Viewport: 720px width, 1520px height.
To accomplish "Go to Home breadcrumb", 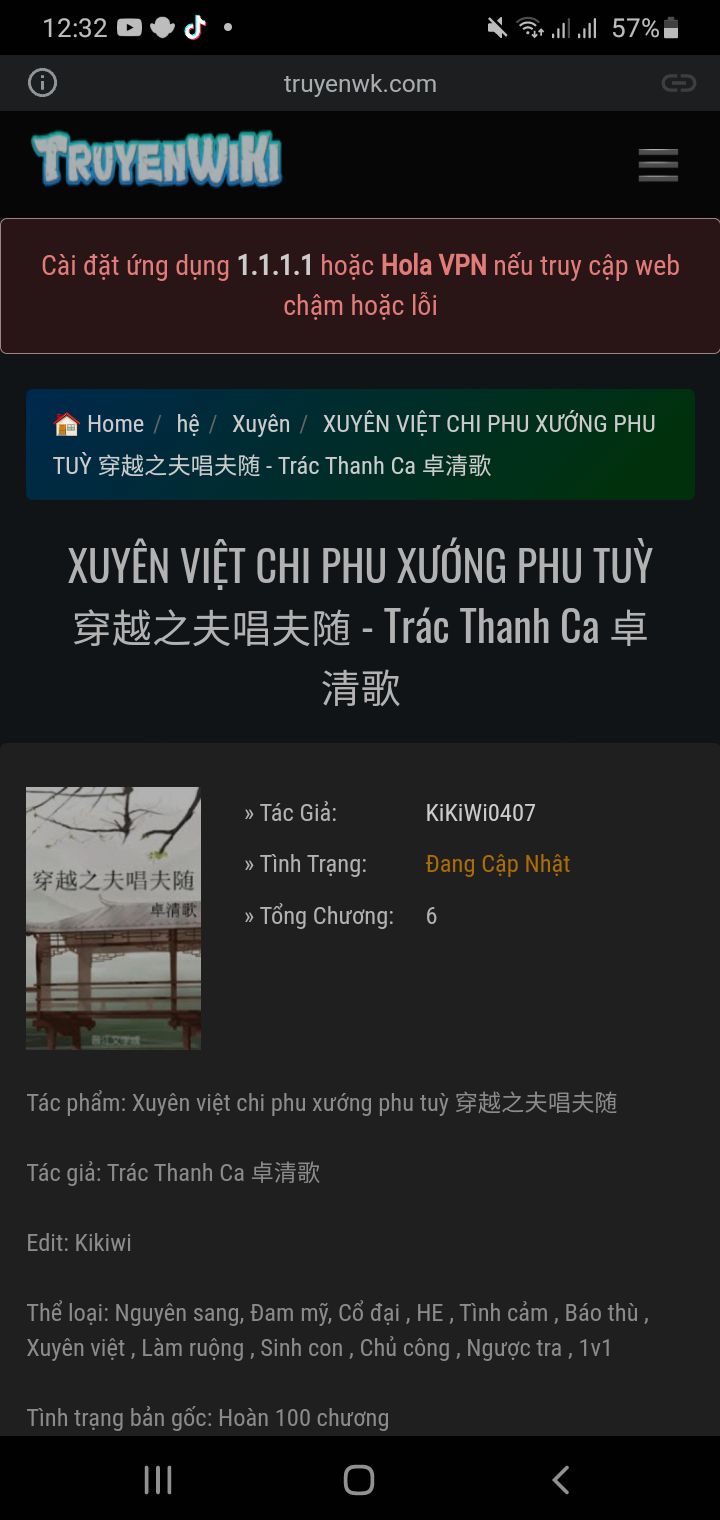I will click(99, 424).
